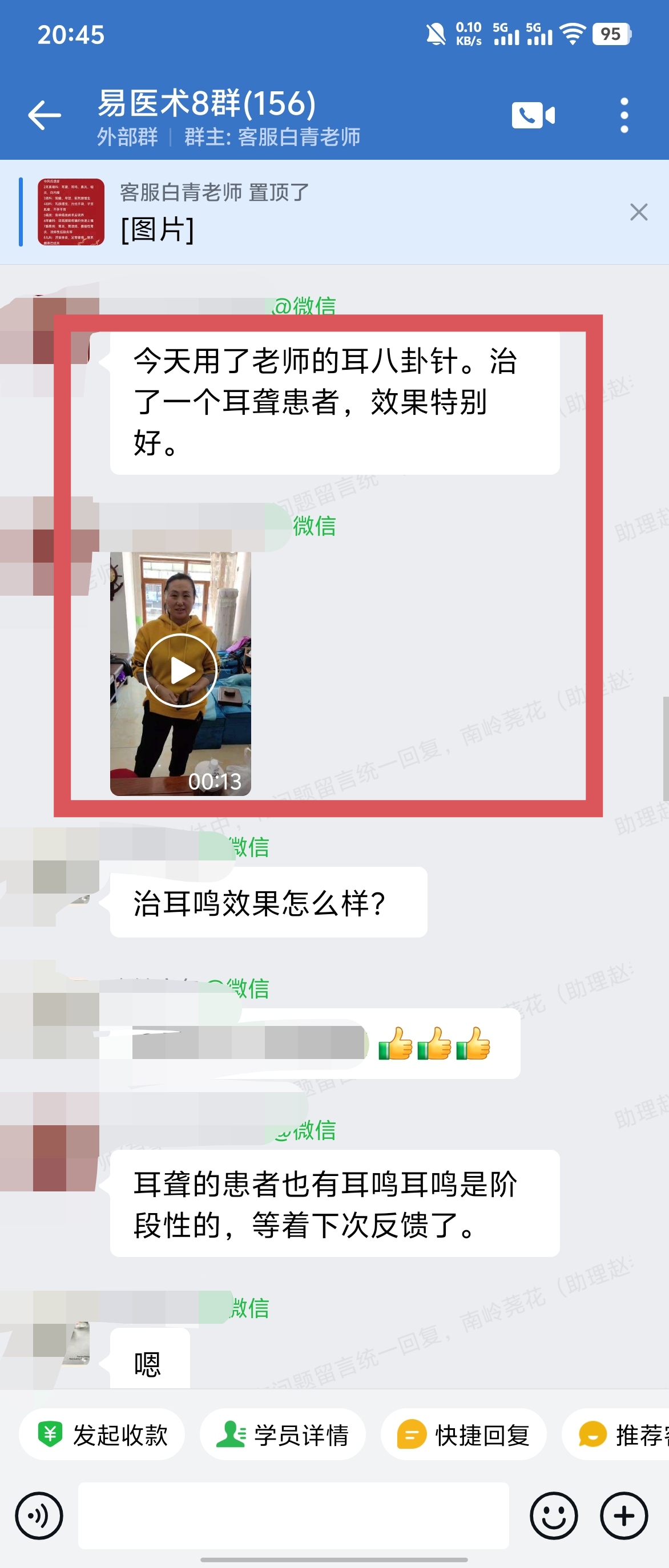Tap the 发起收款 chip
This screenshot has height=1568, width=669.
point(102,1434)
